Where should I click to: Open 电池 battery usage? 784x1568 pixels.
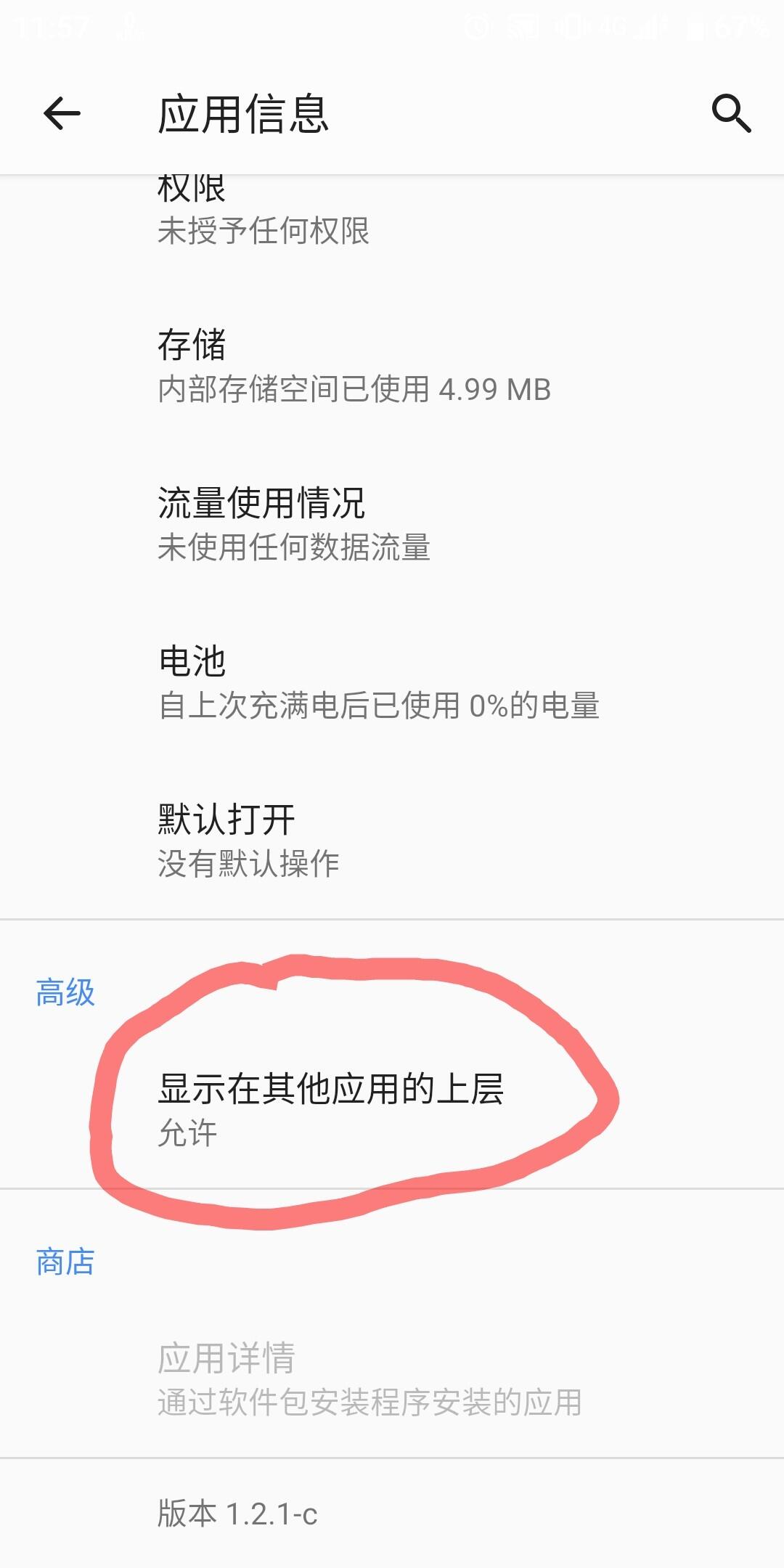[x=392, y=682]
